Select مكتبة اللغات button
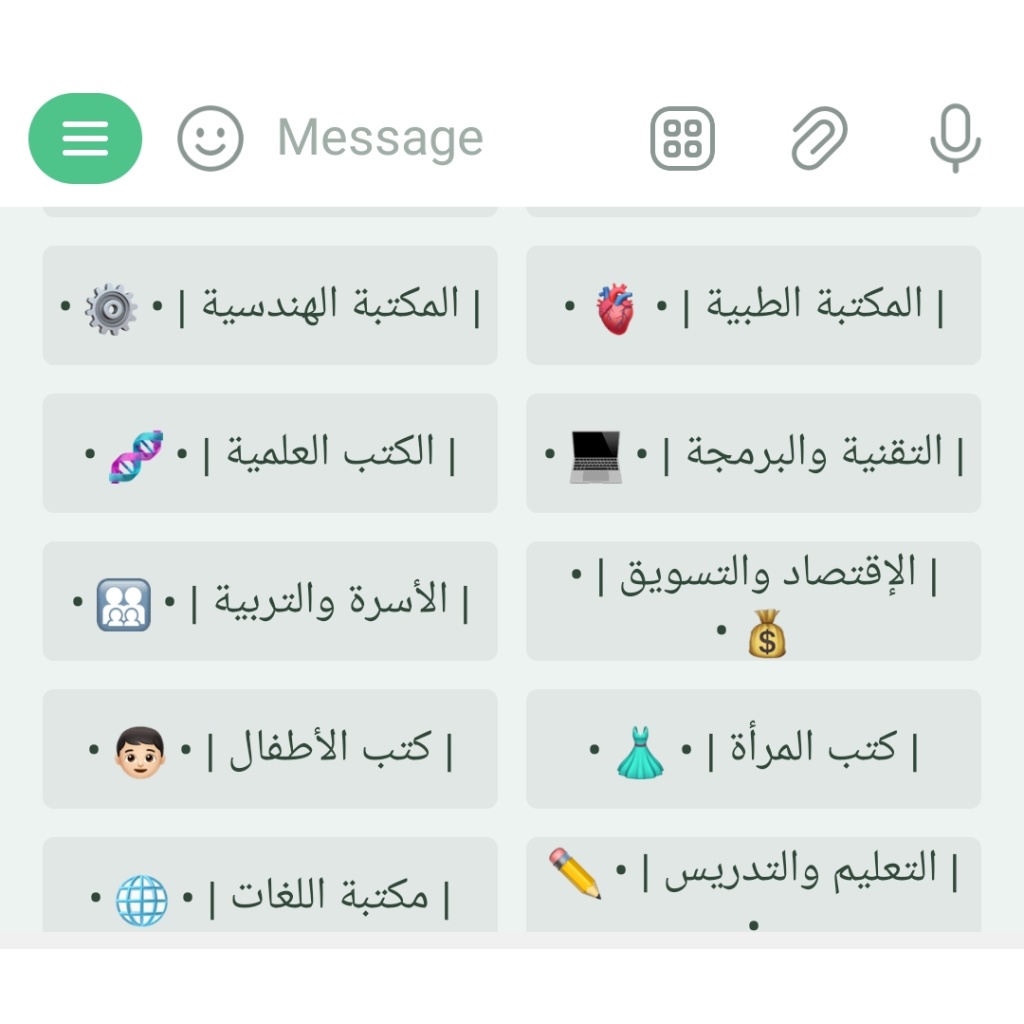Screen dimensions: 1024x1024 coord(270,890)
